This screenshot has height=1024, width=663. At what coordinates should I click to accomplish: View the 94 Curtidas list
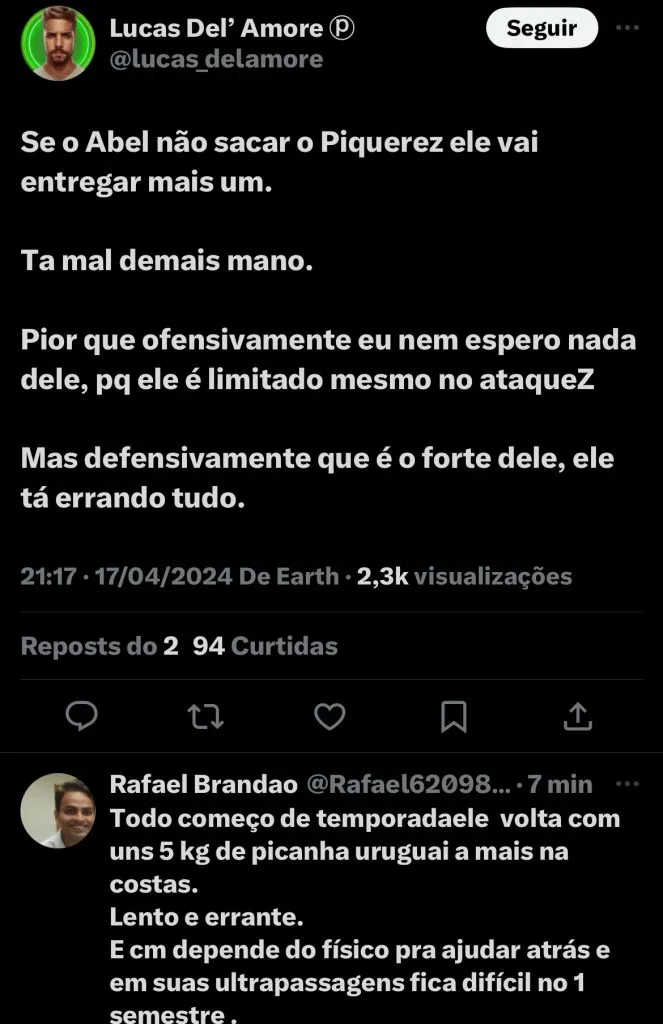(265, 646)
